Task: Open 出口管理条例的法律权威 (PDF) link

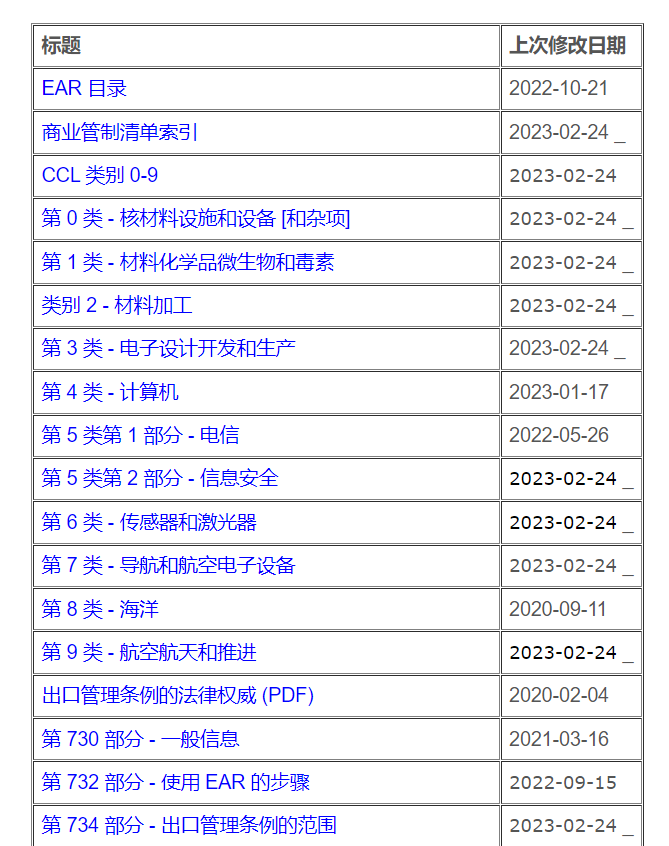Action: 177,695
